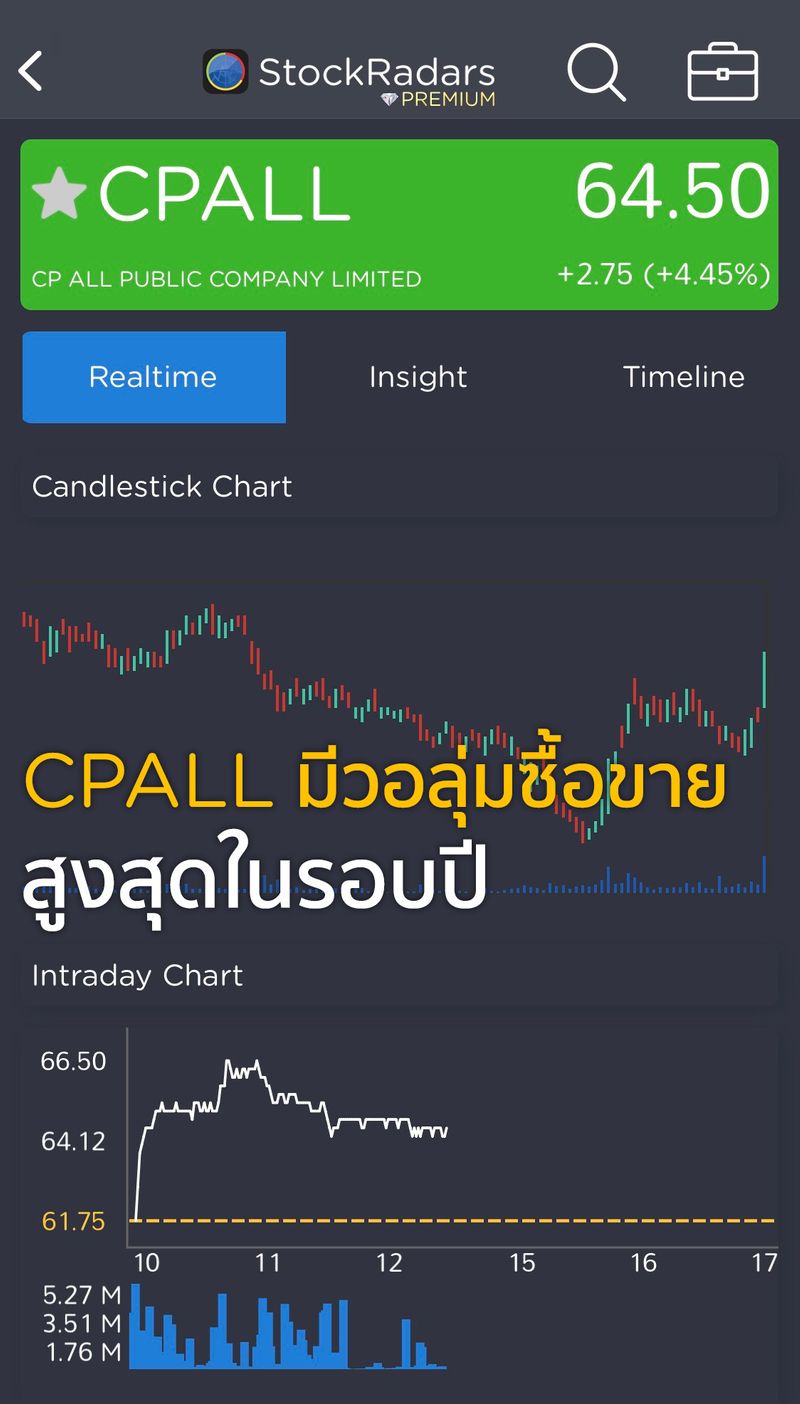Expand the Candlestick Chart section
Image resolution: width=800 pixels, height=1404 pixels.
click(x=400, y=487)
